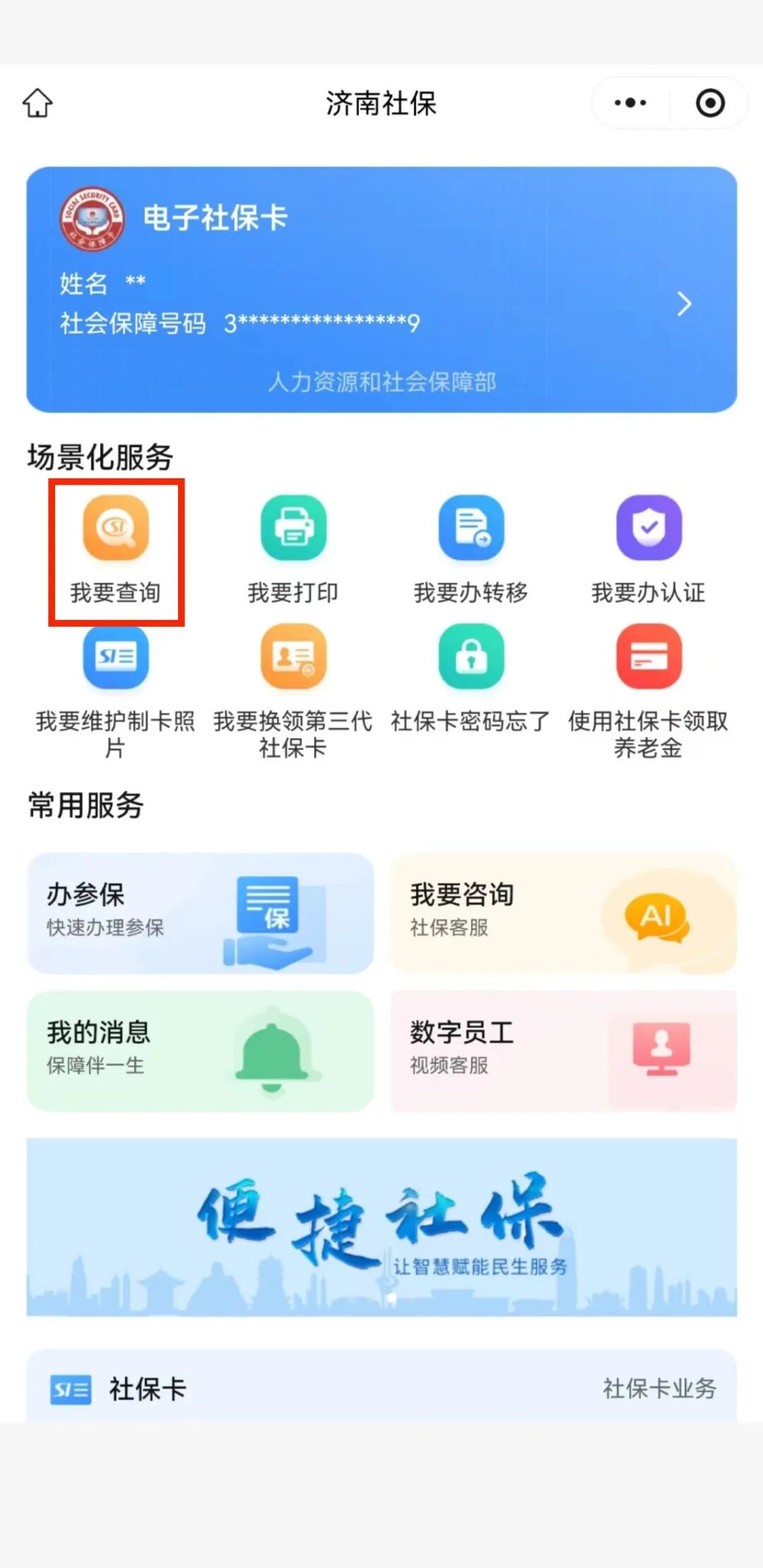Open the 电子社保卡 card

click(381, 290)
